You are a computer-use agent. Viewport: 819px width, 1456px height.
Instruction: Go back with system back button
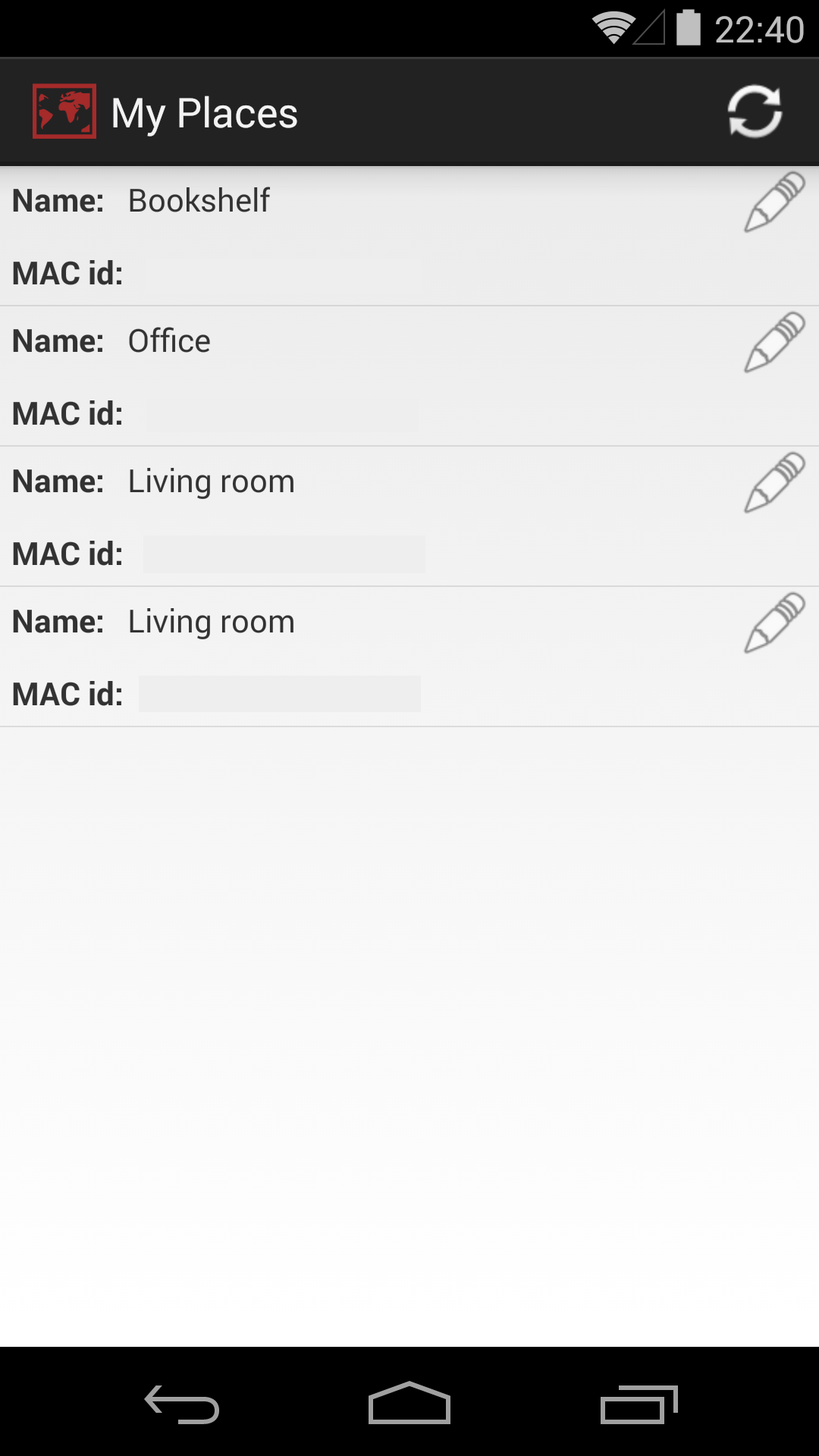182,1403
